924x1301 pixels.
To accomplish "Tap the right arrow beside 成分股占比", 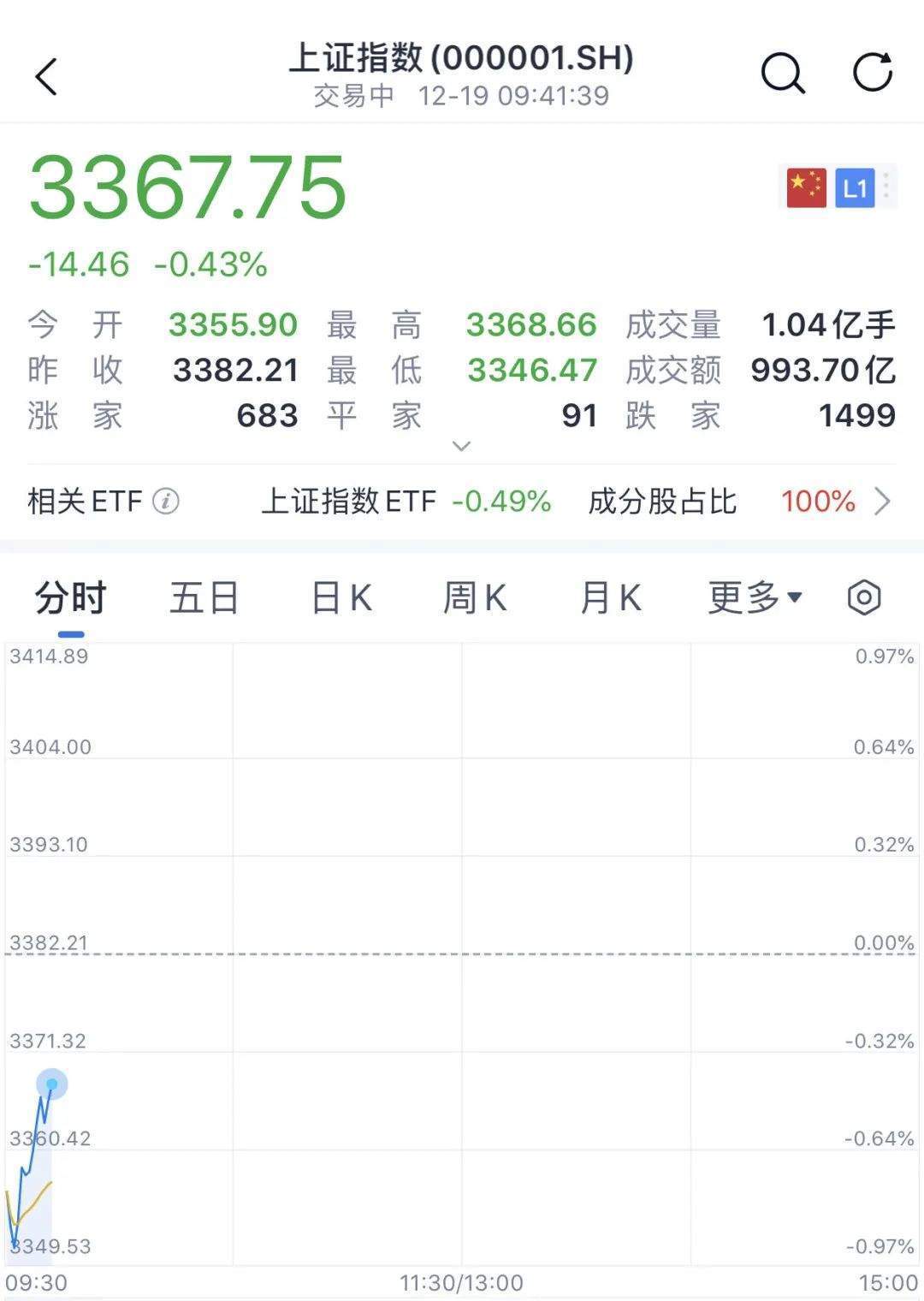I will click(x=883, y=502).
